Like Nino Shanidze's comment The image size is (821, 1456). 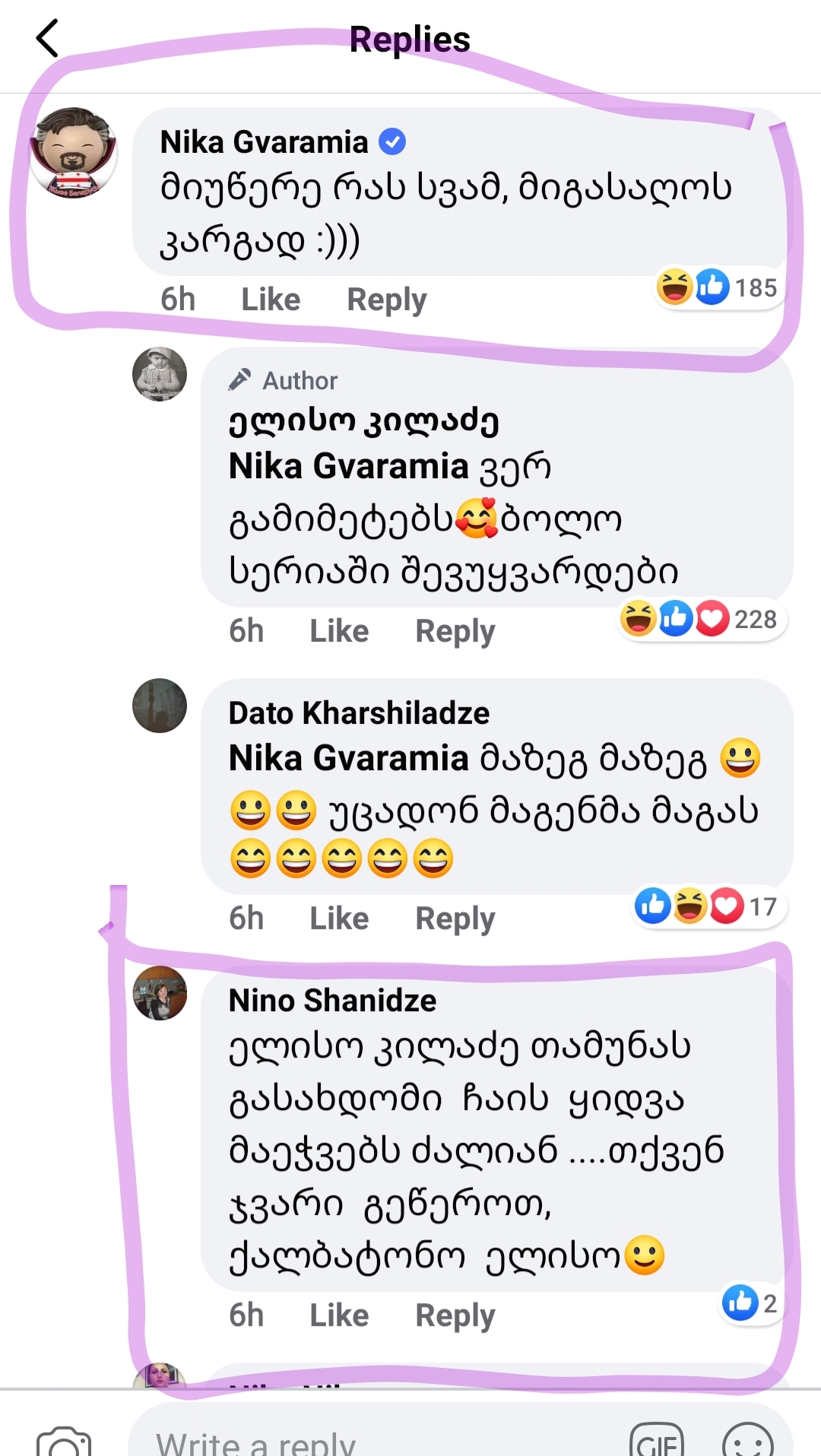click(x=339, y=1315)
